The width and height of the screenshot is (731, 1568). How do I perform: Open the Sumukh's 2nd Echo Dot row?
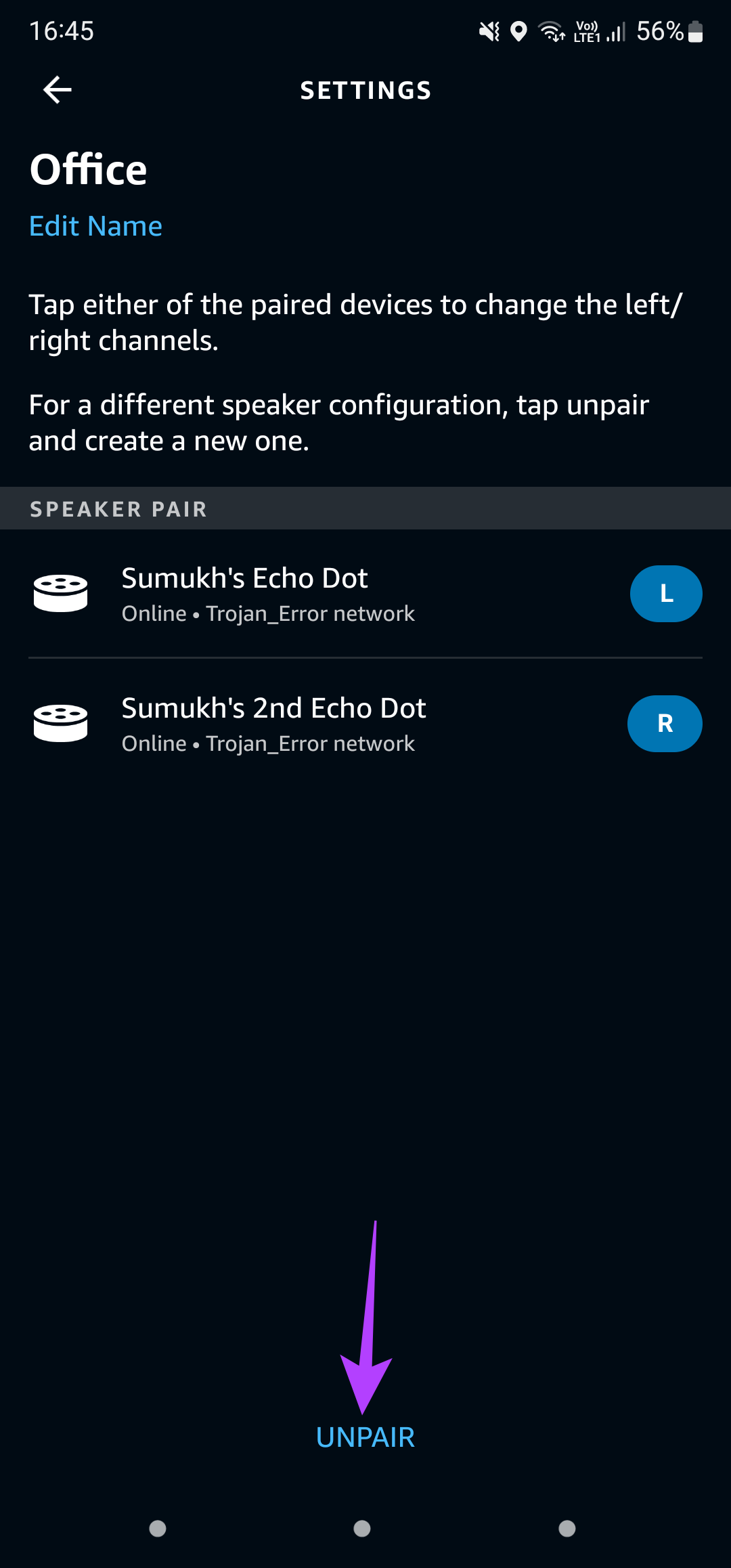click(x=365, y=724)
